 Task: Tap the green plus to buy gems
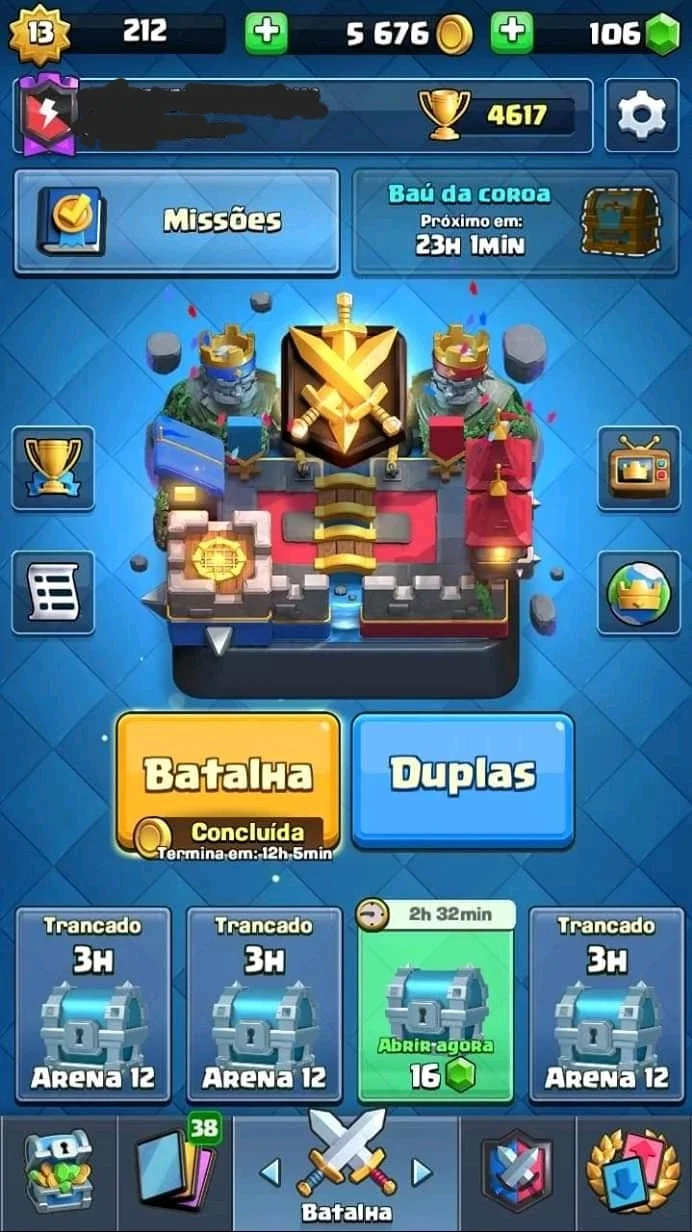511,34
